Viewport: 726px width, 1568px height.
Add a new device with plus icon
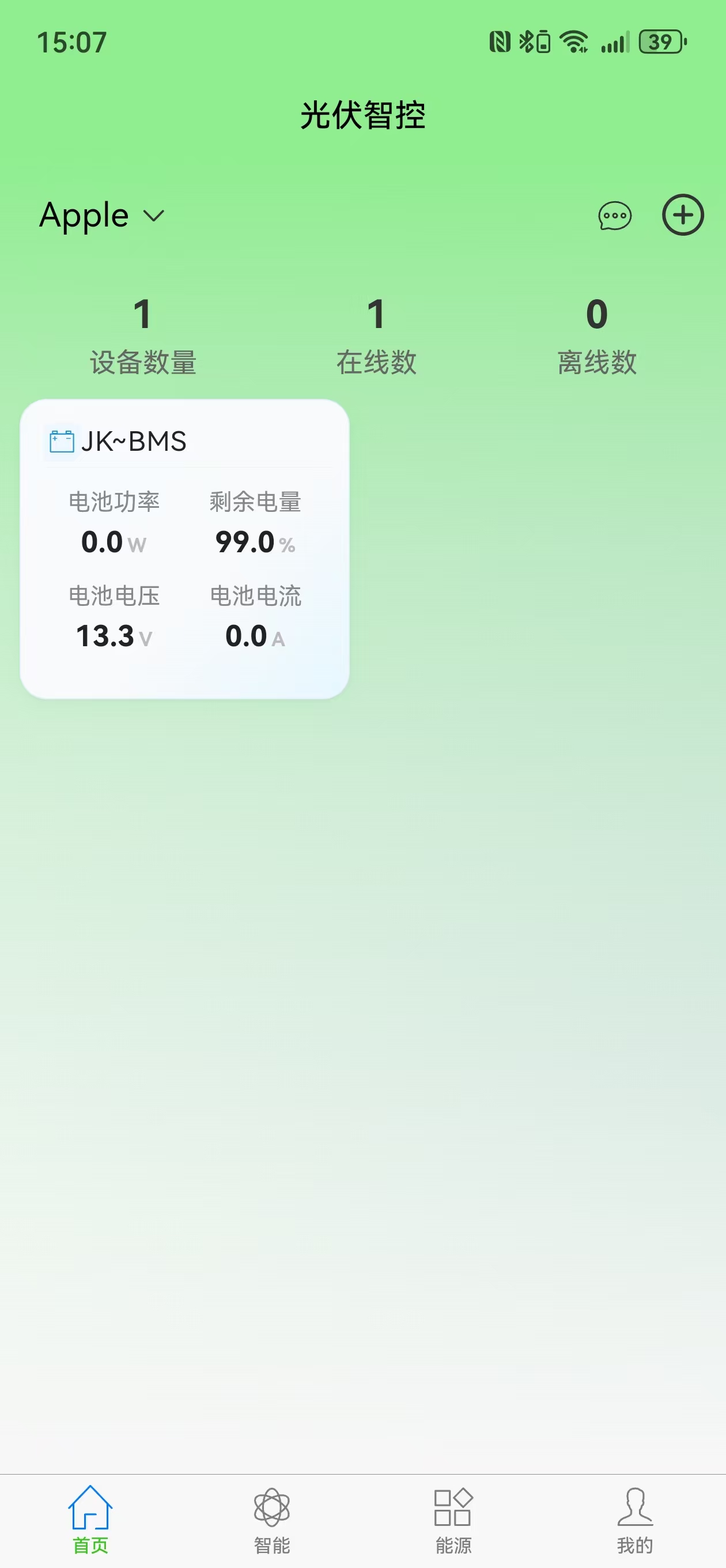click(x=682, y=215)
